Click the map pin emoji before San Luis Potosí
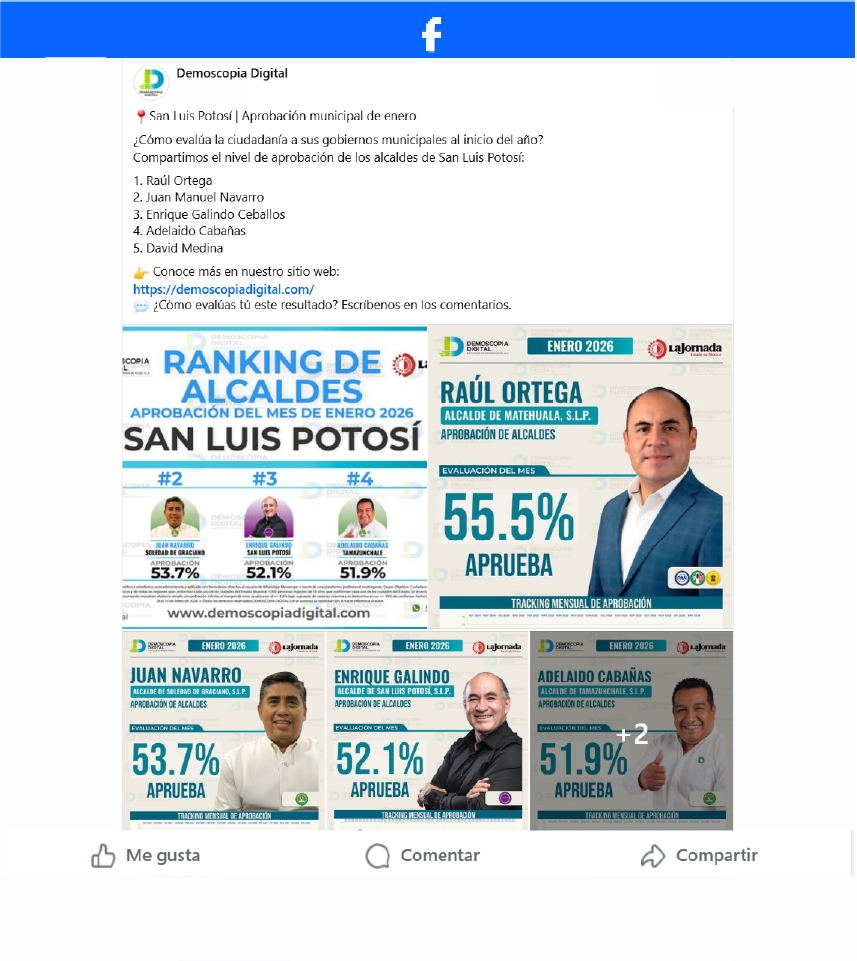857x961 pixels. [140, 116]
